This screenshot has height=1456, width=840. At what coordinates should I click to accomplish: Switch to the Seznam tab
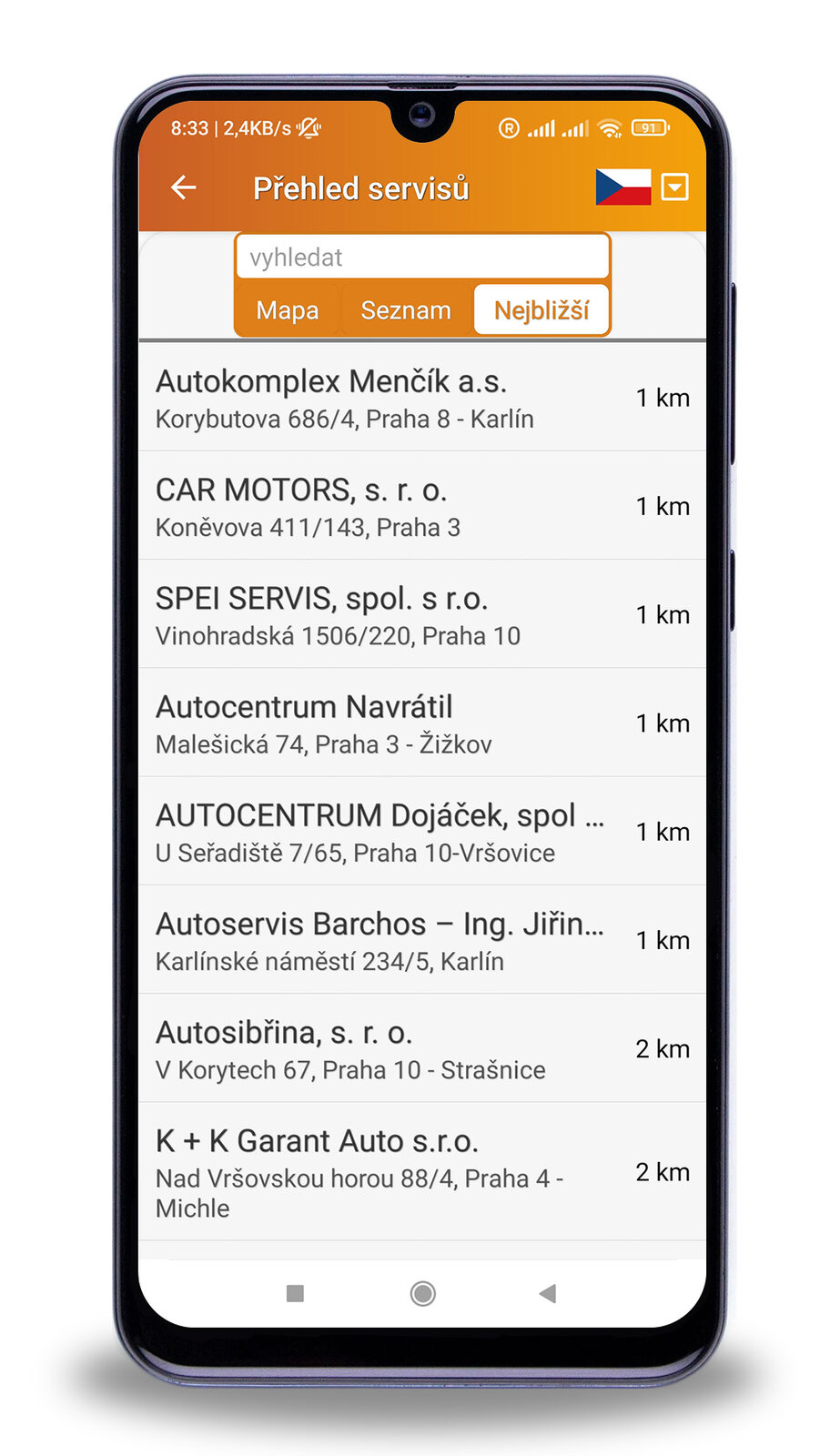[406, 310]
